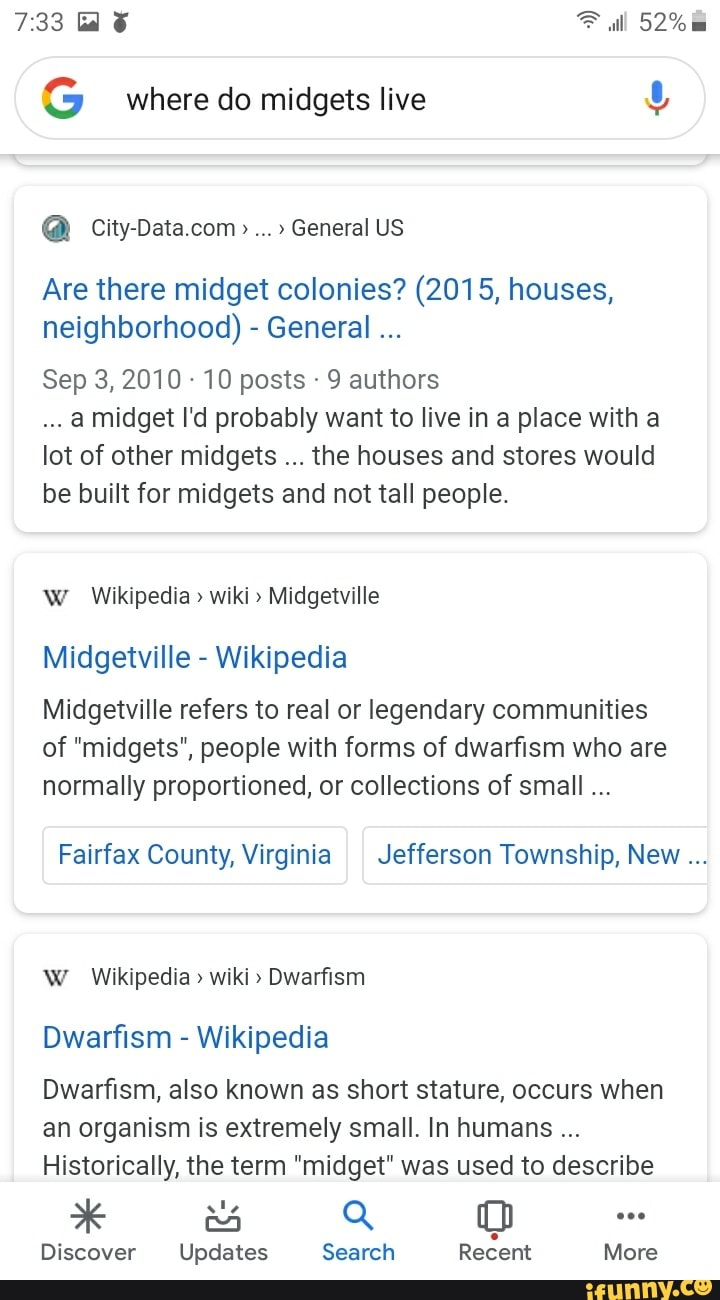Tap the Wikipedia W icon for Midgetville
720x1300 pixels.
55,596
